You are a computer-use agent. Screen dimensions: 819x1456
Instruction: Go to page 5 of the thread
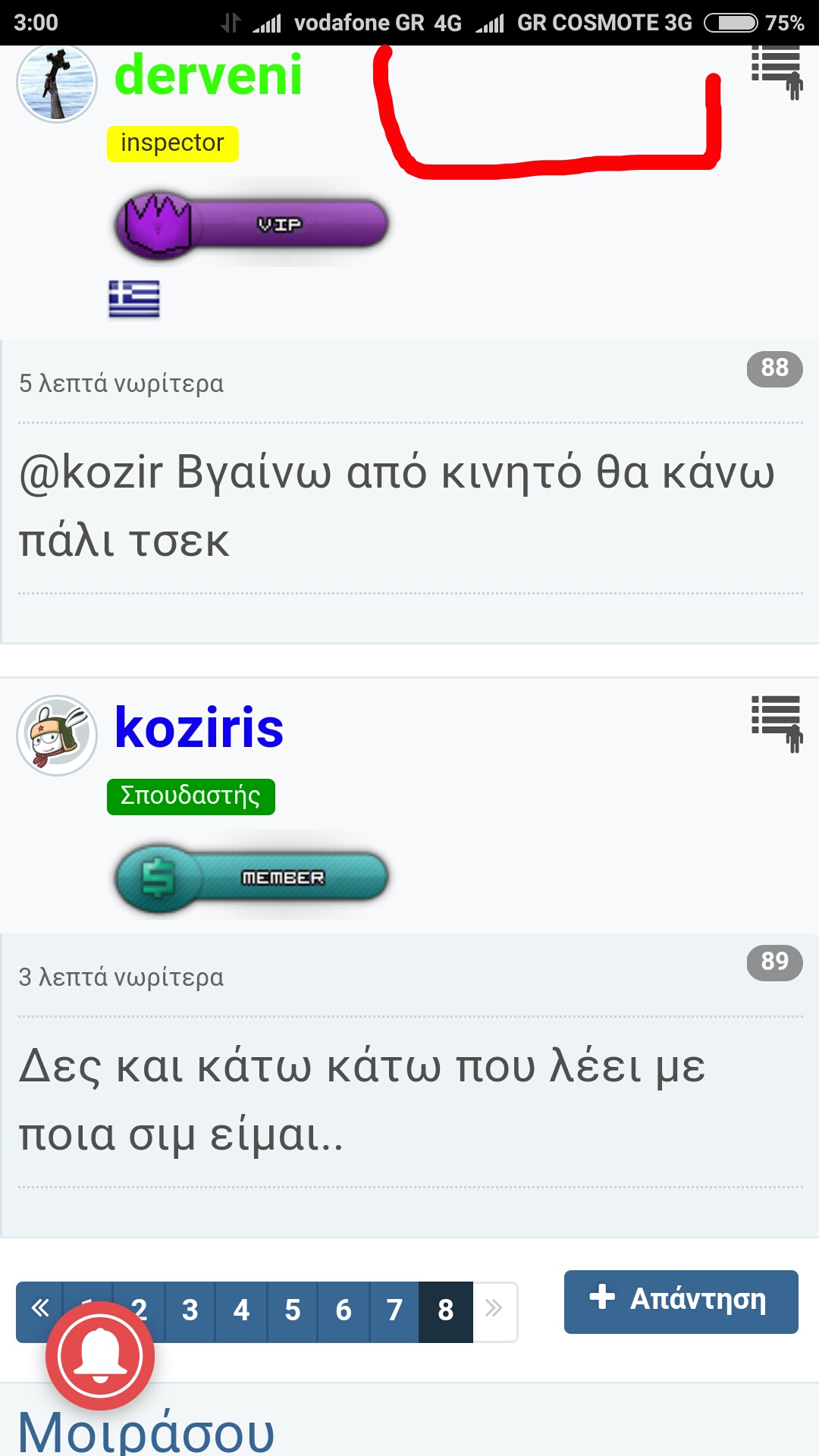tap(293, 1311)
